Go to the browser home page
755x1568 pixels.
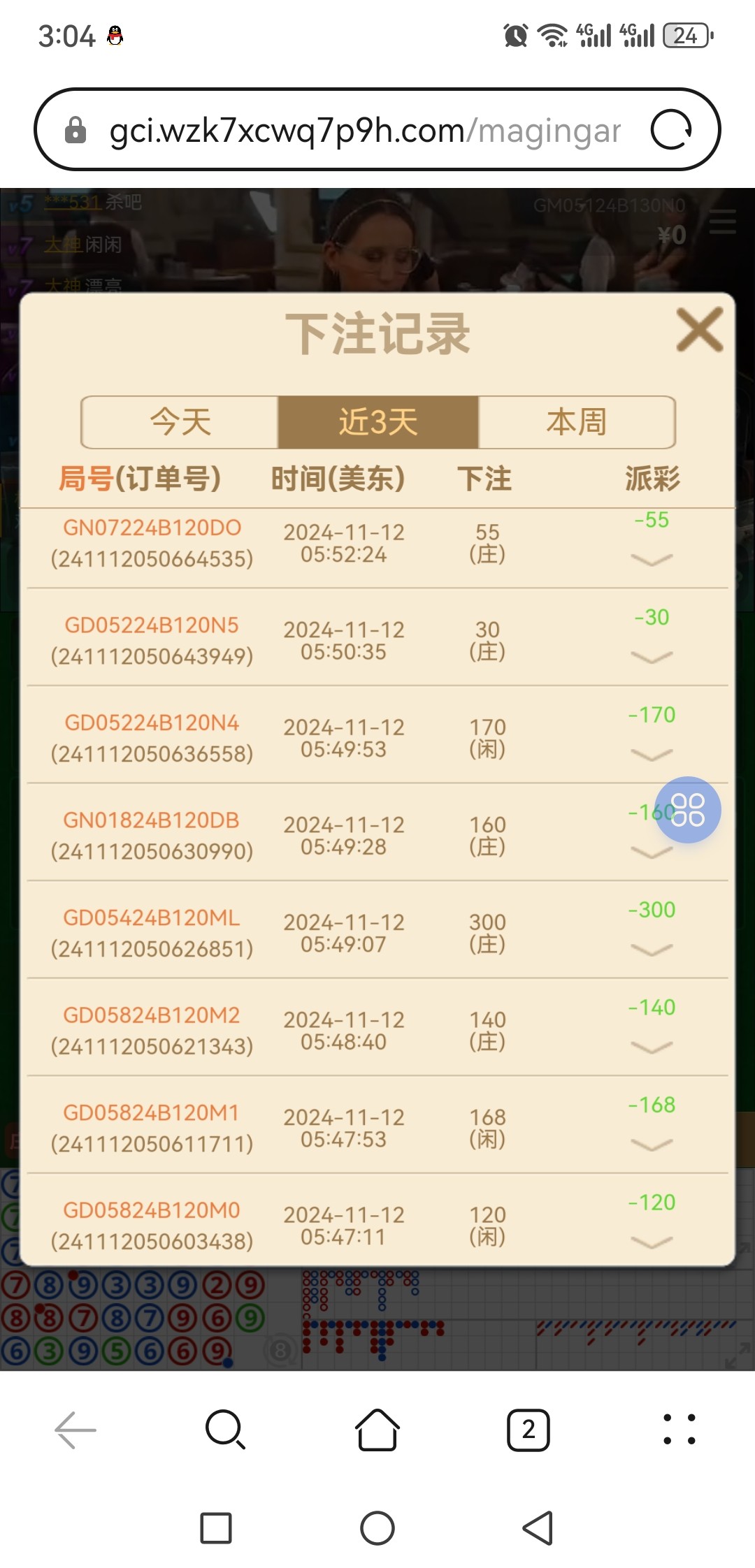(x=377, y=1430)
